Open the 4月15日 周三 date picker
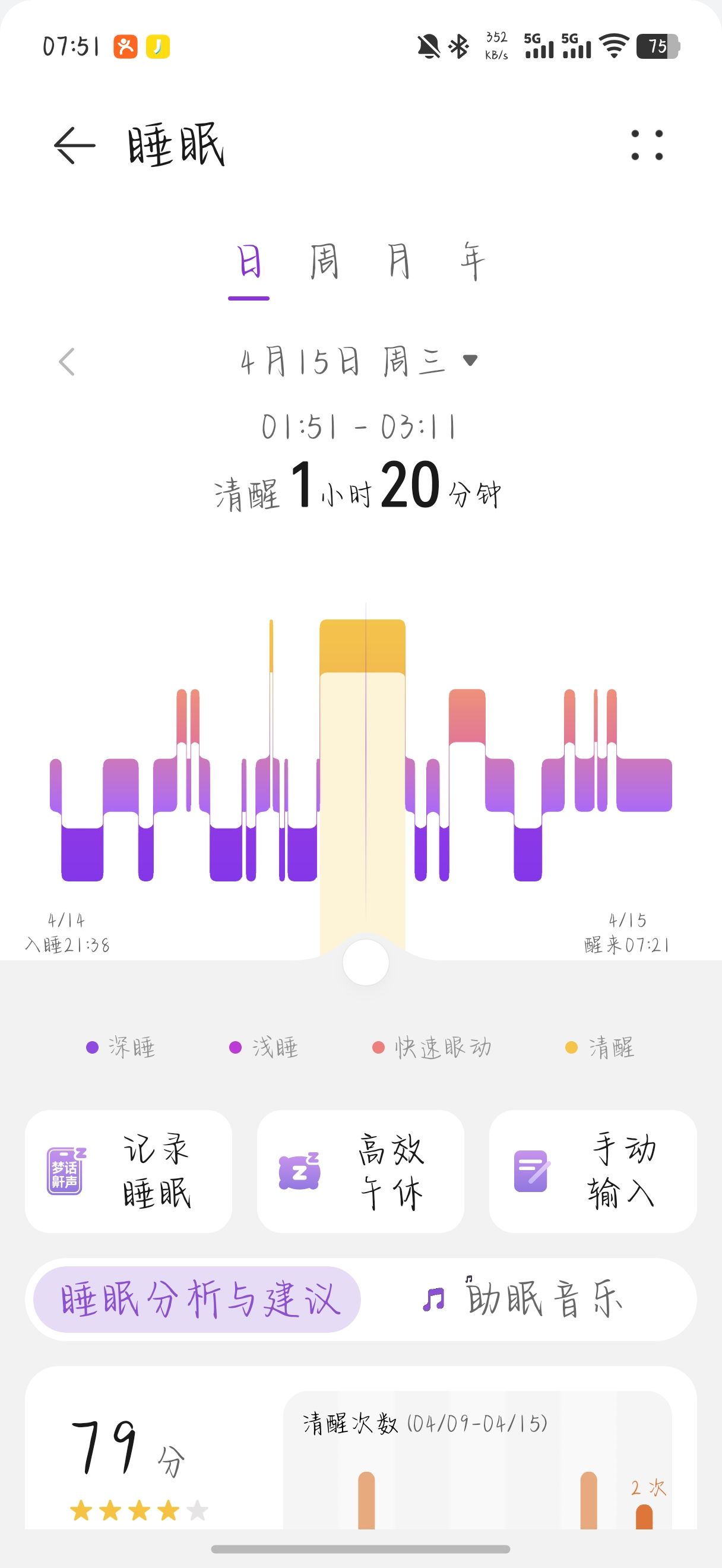Image resolution: width=722 pixels, height=1568 pixels. click(x=359, y=362)
